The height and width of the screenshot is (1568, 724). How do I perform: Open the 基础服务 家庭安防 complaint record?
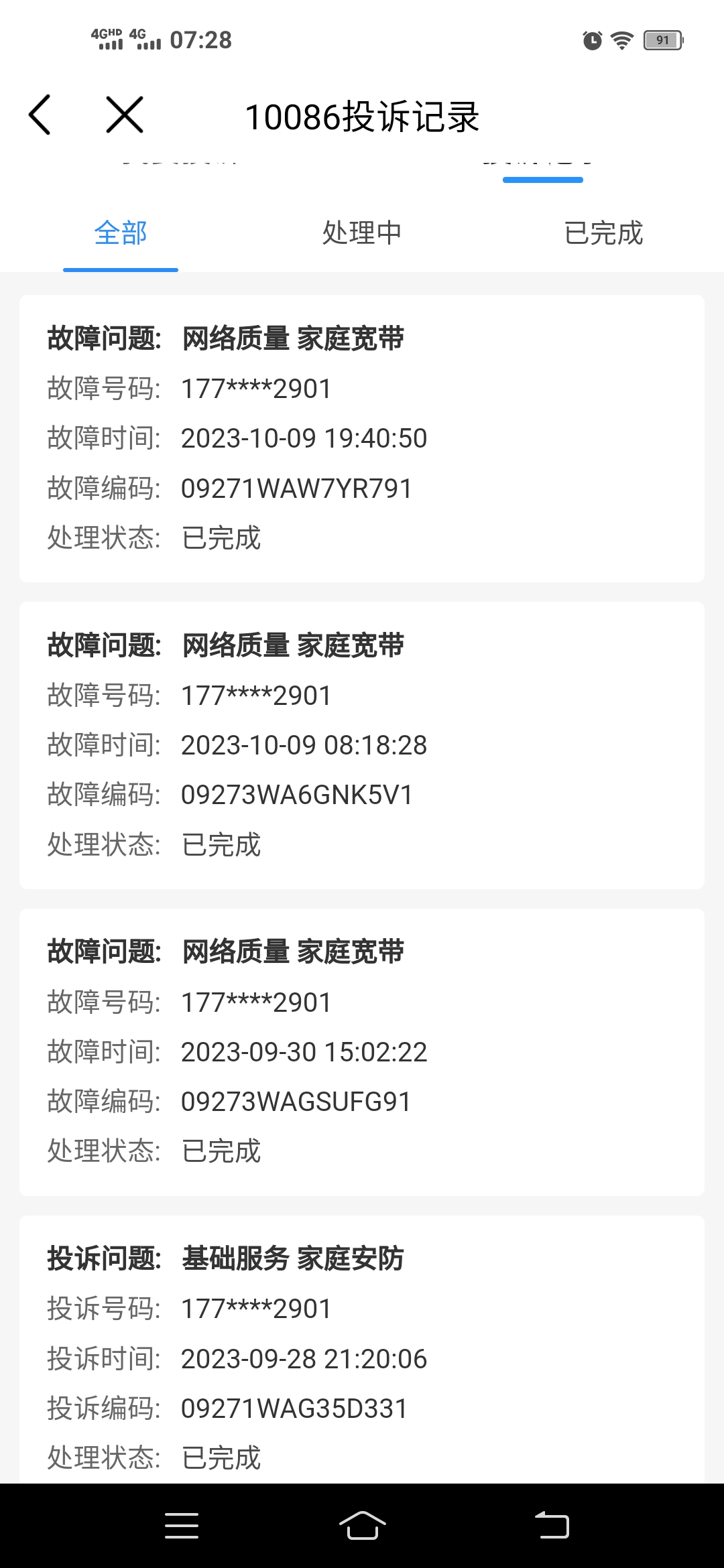pyautogui.click(x=362, y=1354)
